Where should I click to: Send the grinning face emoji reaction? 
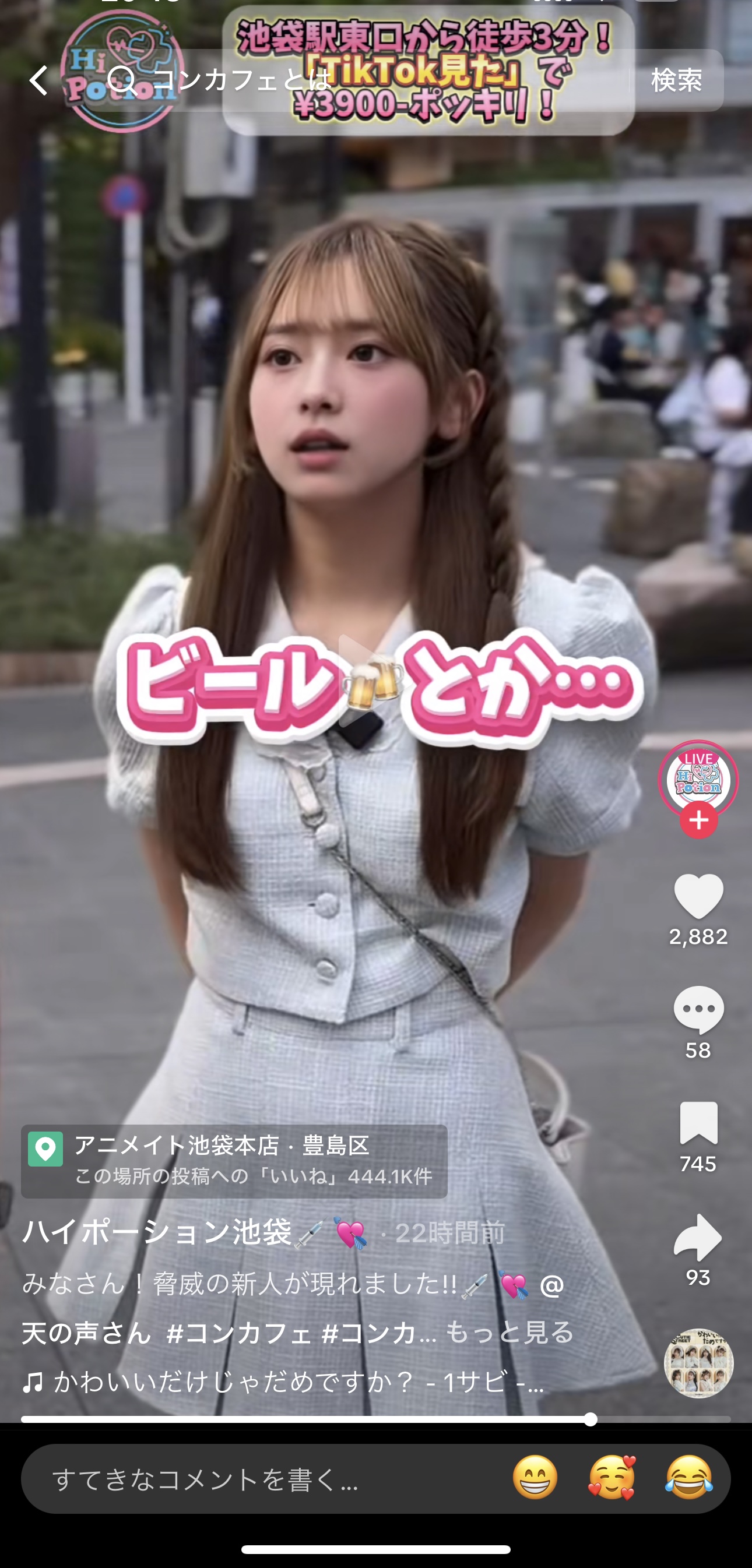[x=535, y=1477]
